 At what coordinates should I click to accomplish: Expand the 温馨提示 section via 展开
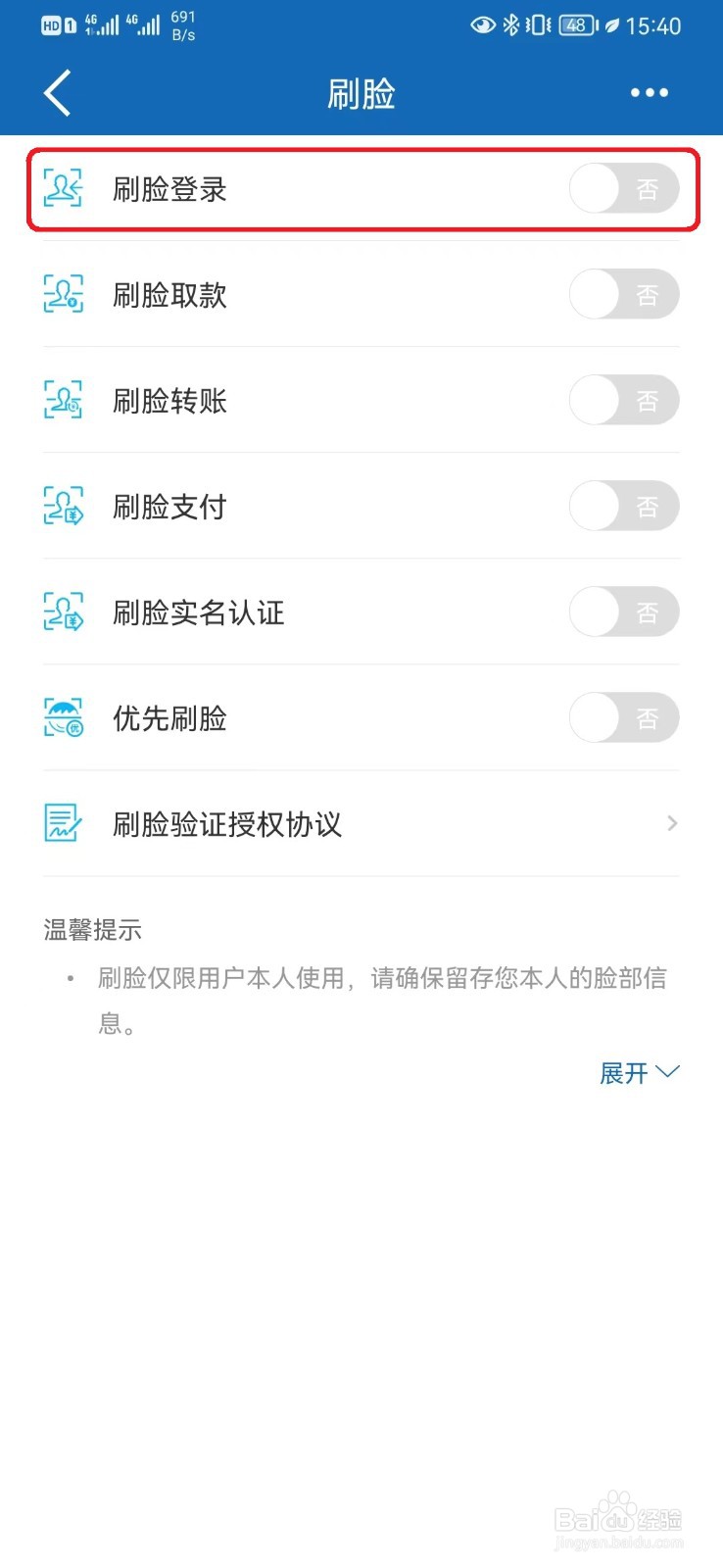[x=639, y=1071]
